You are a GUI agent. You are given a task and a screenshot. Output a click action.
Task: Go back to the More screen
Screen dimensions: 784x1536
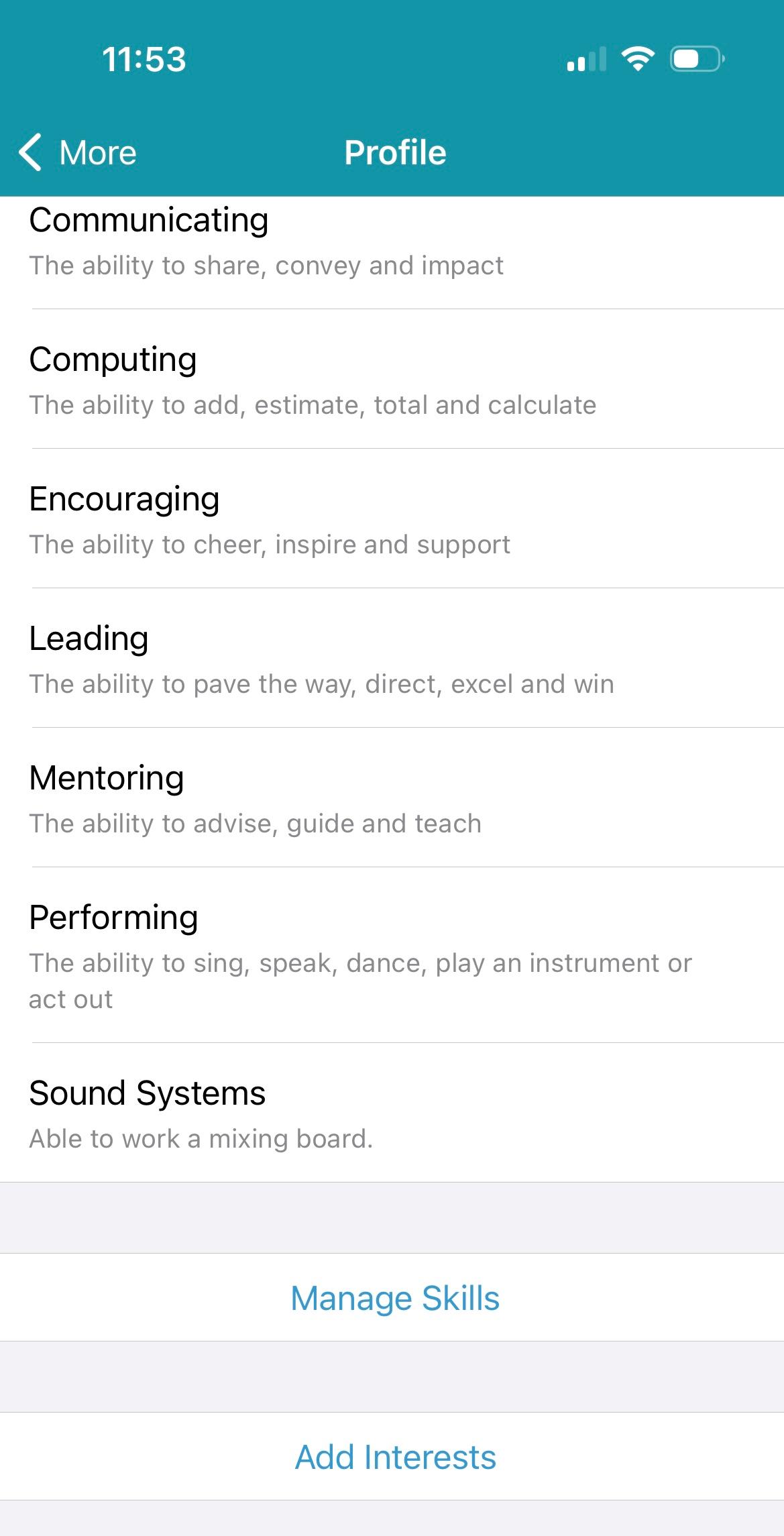[78, 152]
